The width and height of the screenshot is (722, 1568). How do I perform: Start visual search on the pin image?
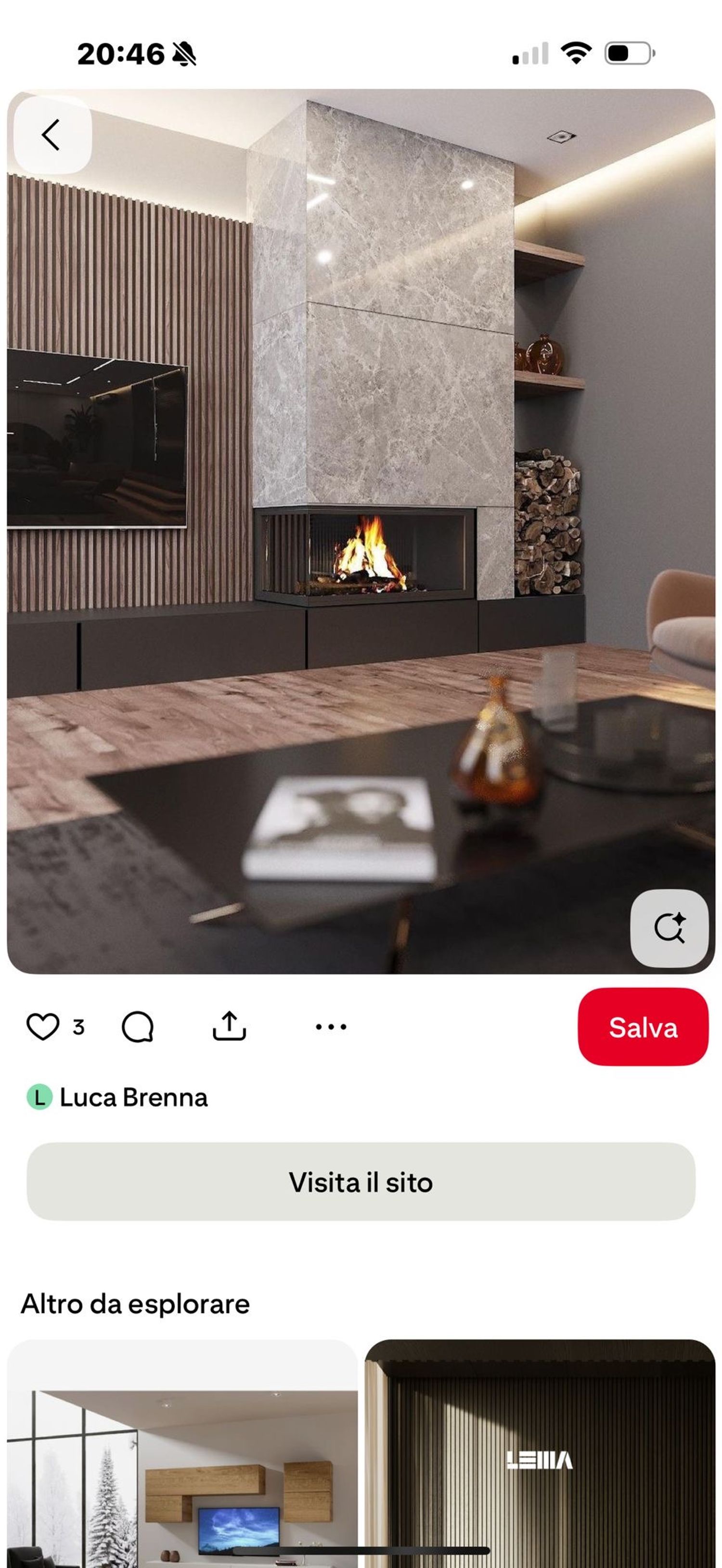click(669, 928)
